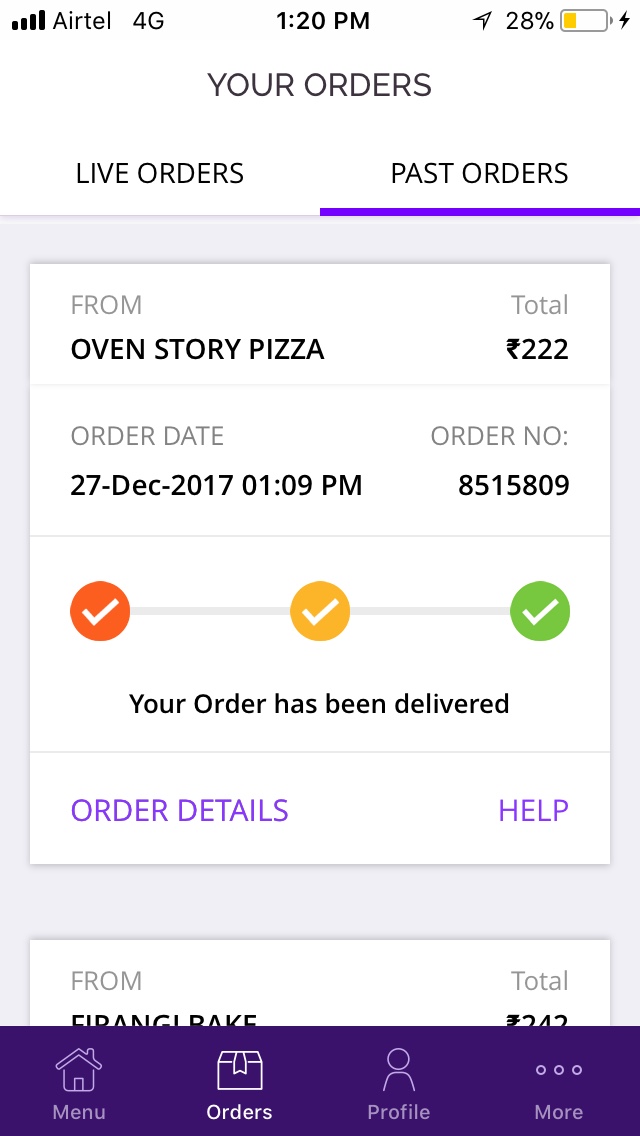Open the Menu tab
This screenshot has width=640, height=1136.
pos(79,1083)
